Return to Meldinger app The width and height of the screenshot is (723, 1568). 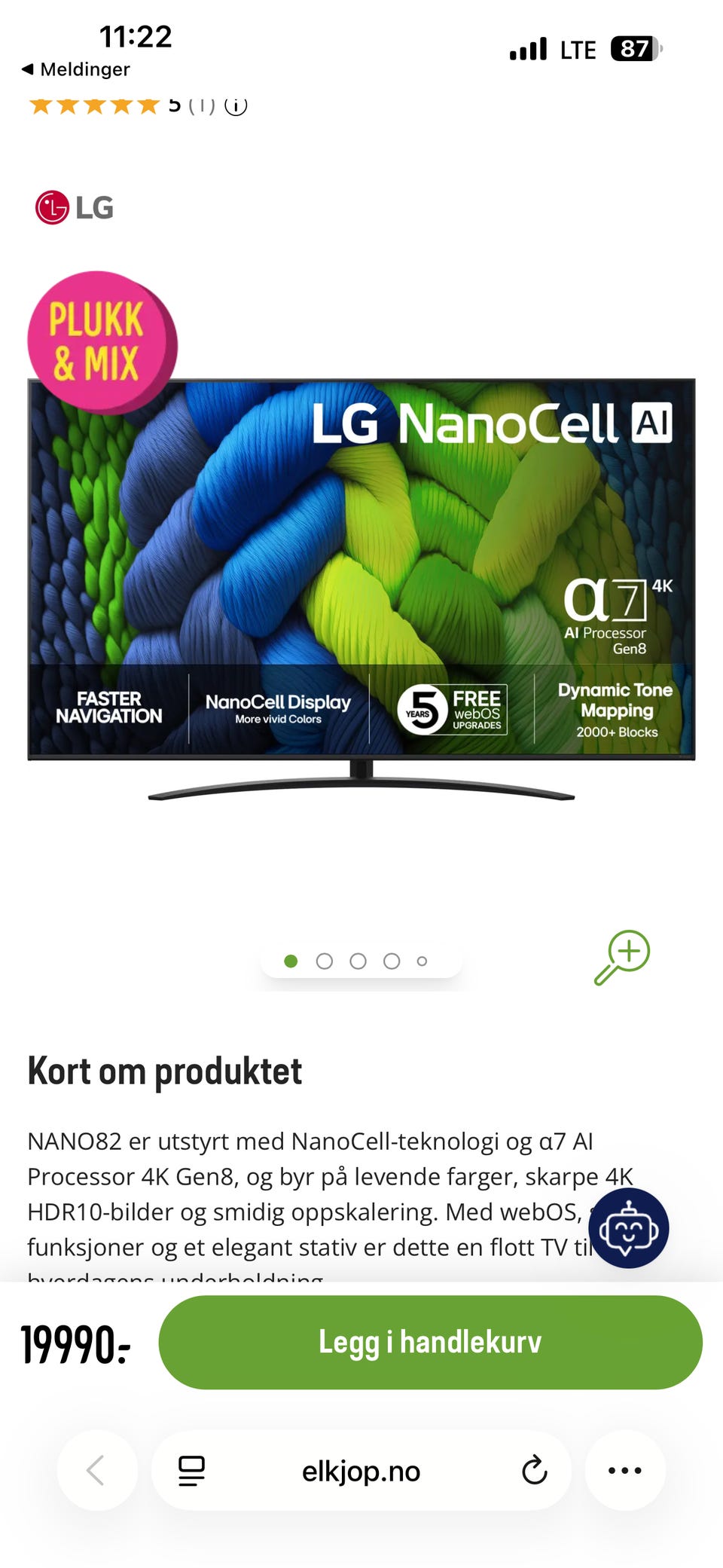pyautogui.click(x=75, y=69)
